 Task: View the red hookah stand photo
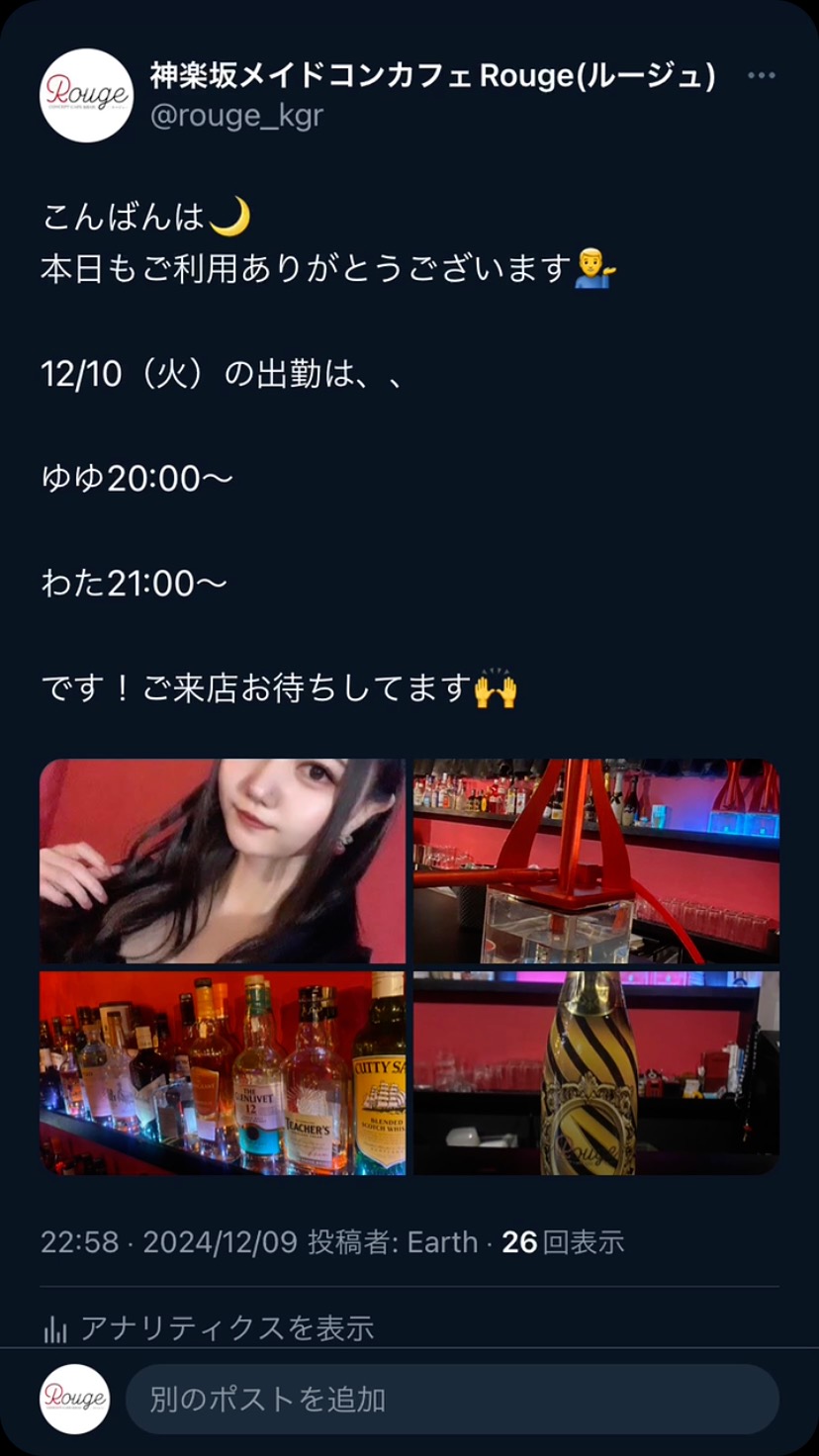[x=595, y=861]
